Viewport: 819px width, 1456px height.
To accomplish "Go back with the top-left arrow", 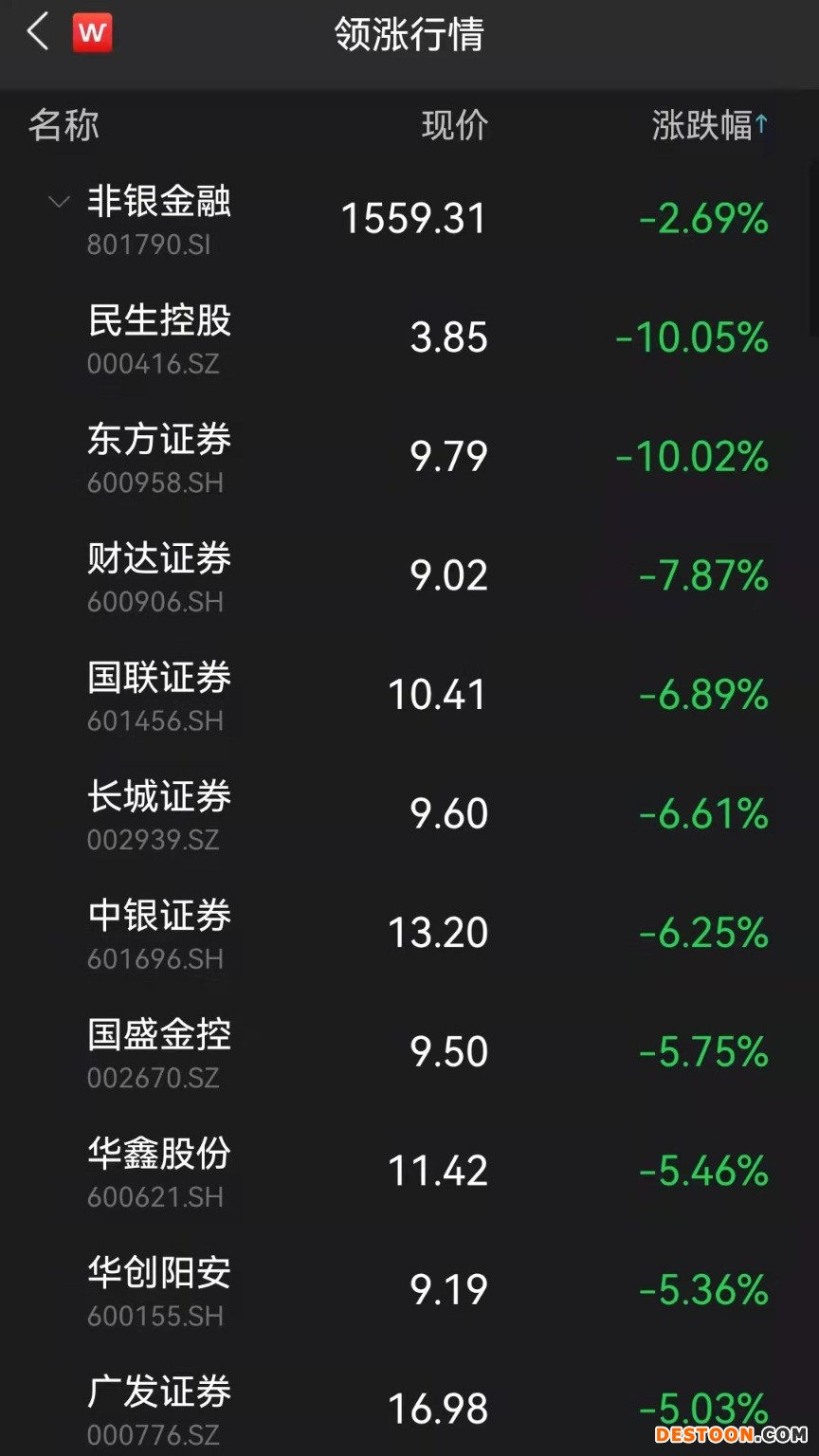I will click(38, 32).
